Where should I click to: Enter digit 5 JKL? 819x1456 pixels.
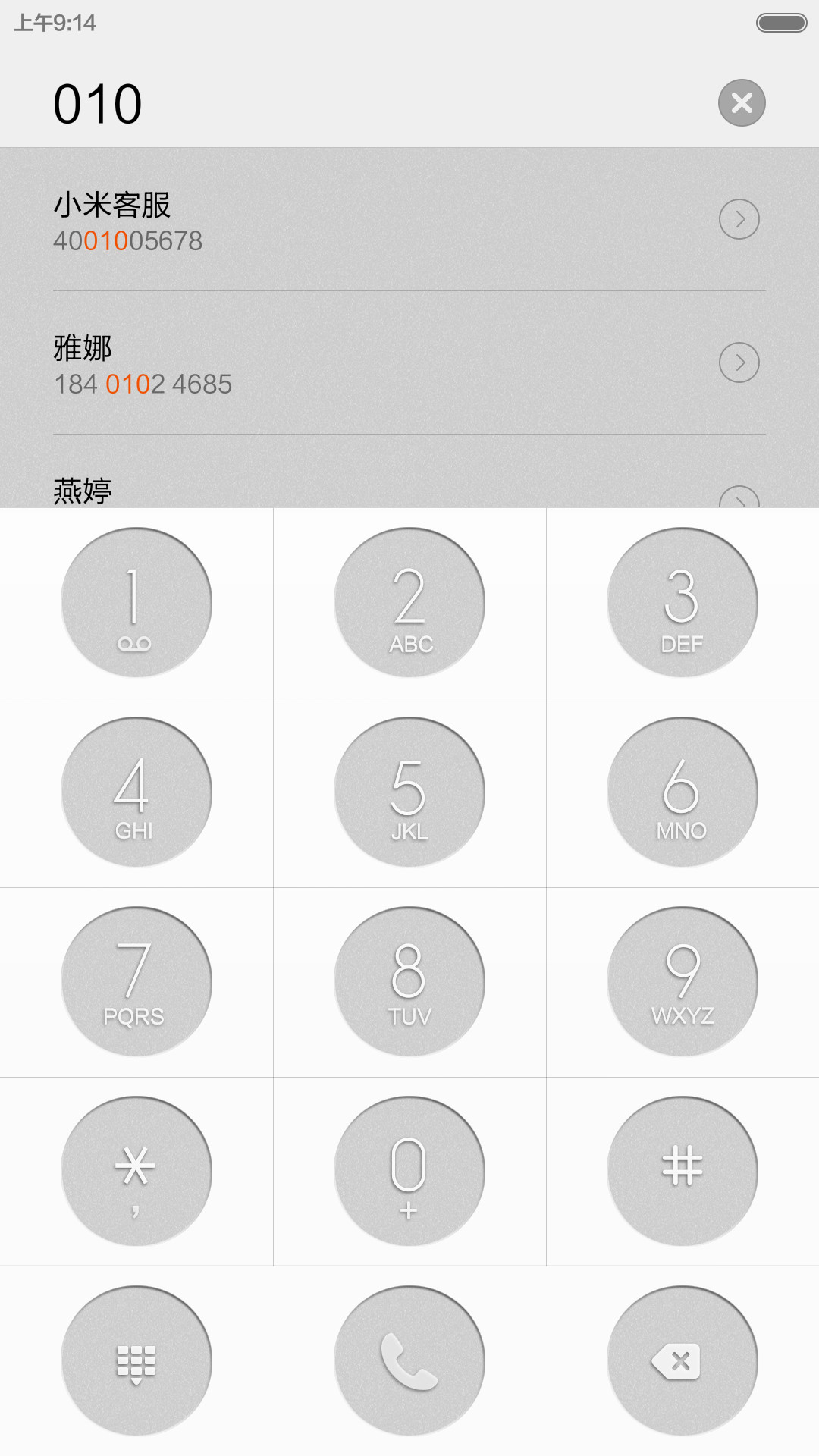point(409,792)
